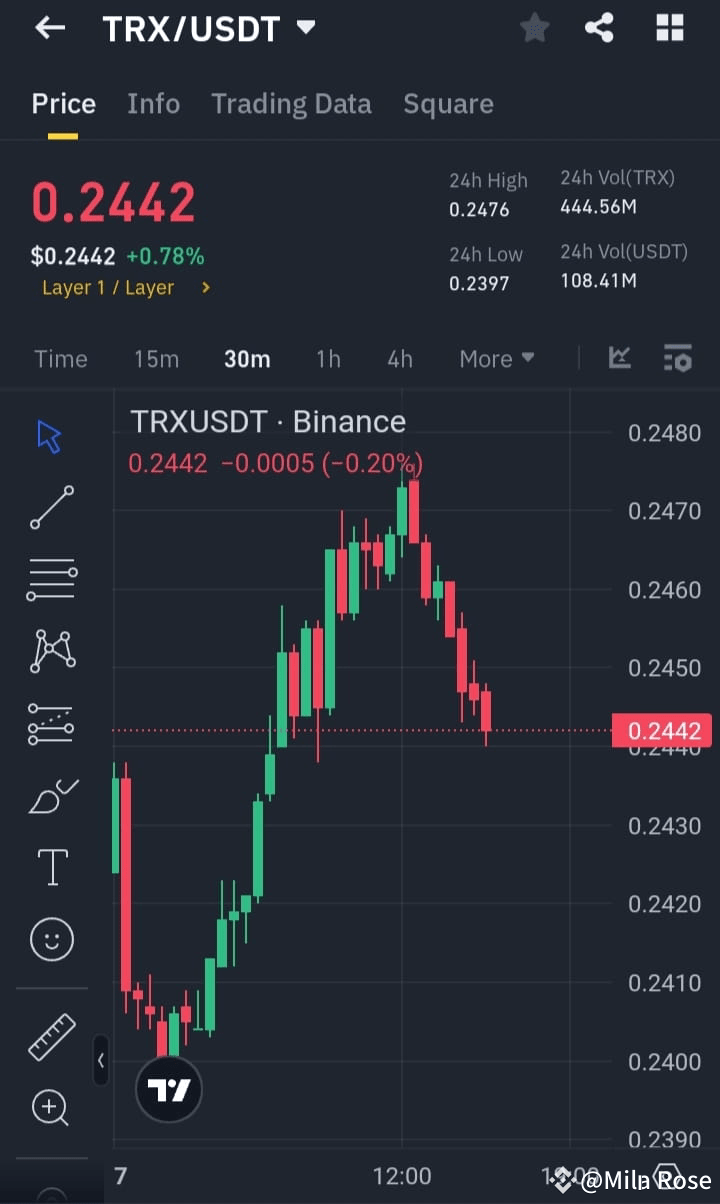Select the magnifier zoom tool

pyautogui.click(x=51, y=1107)
